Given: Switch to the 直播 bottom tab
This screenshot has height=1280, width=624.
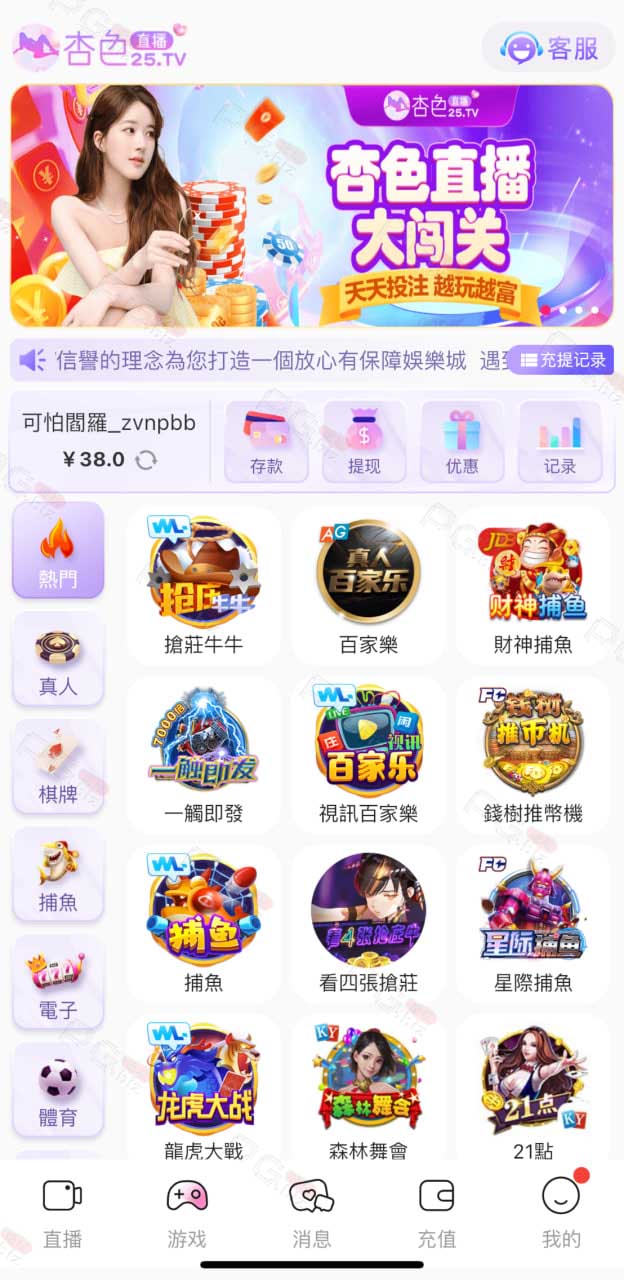Looking at the screenshot, I should pos(62,1212).
